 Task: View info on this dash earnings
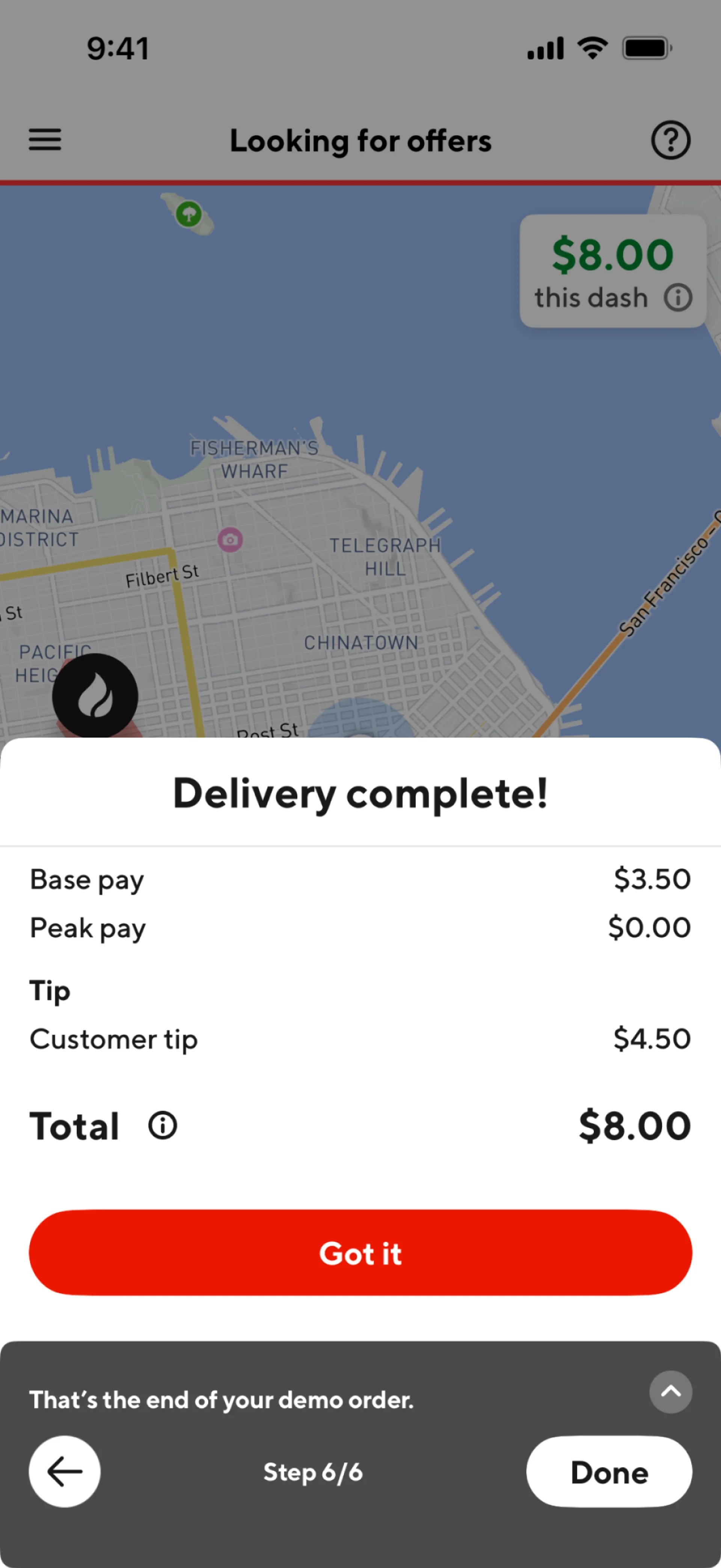pos(678,298)
